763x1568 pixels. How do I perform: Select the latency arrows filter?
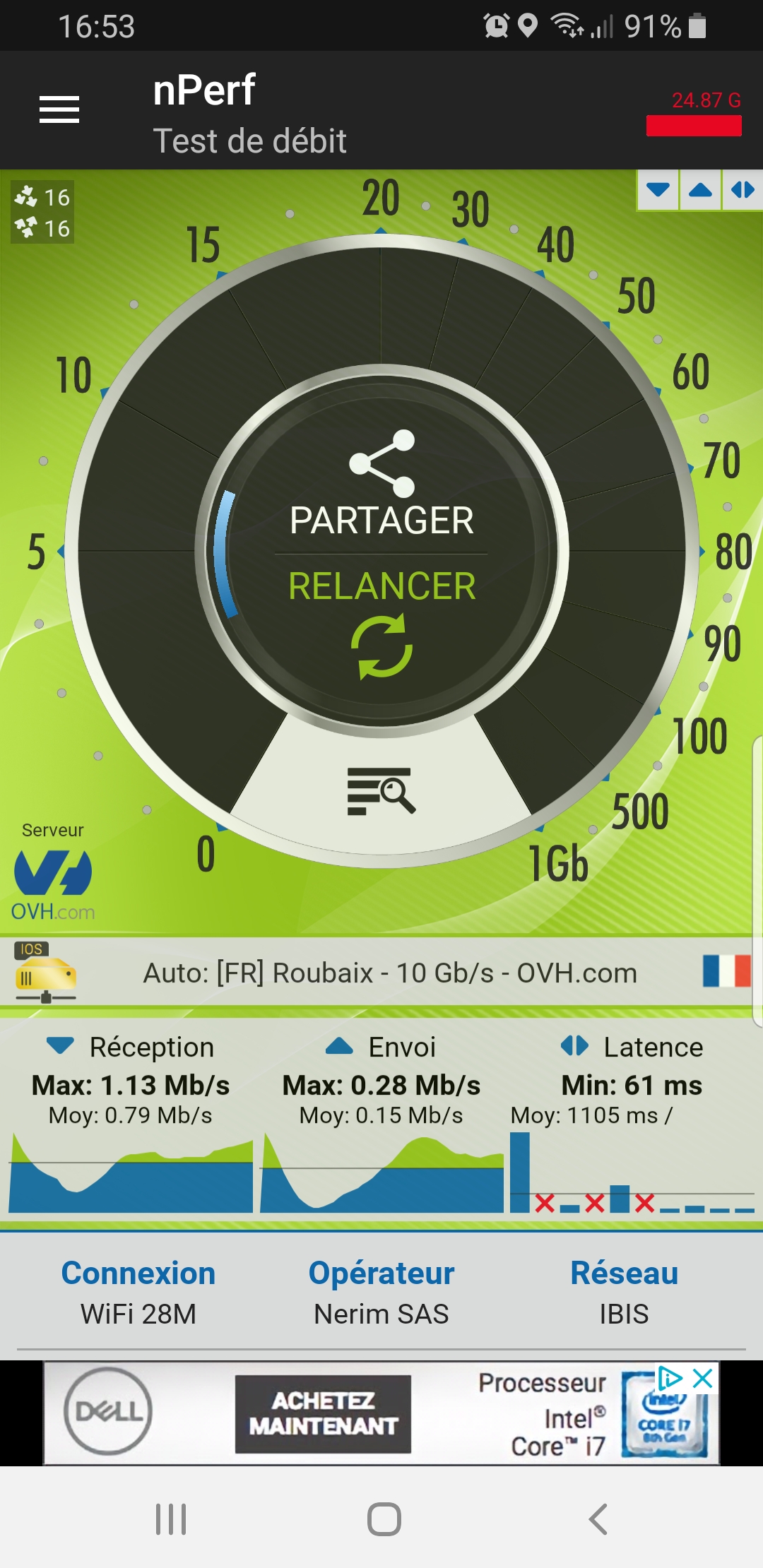743,190
